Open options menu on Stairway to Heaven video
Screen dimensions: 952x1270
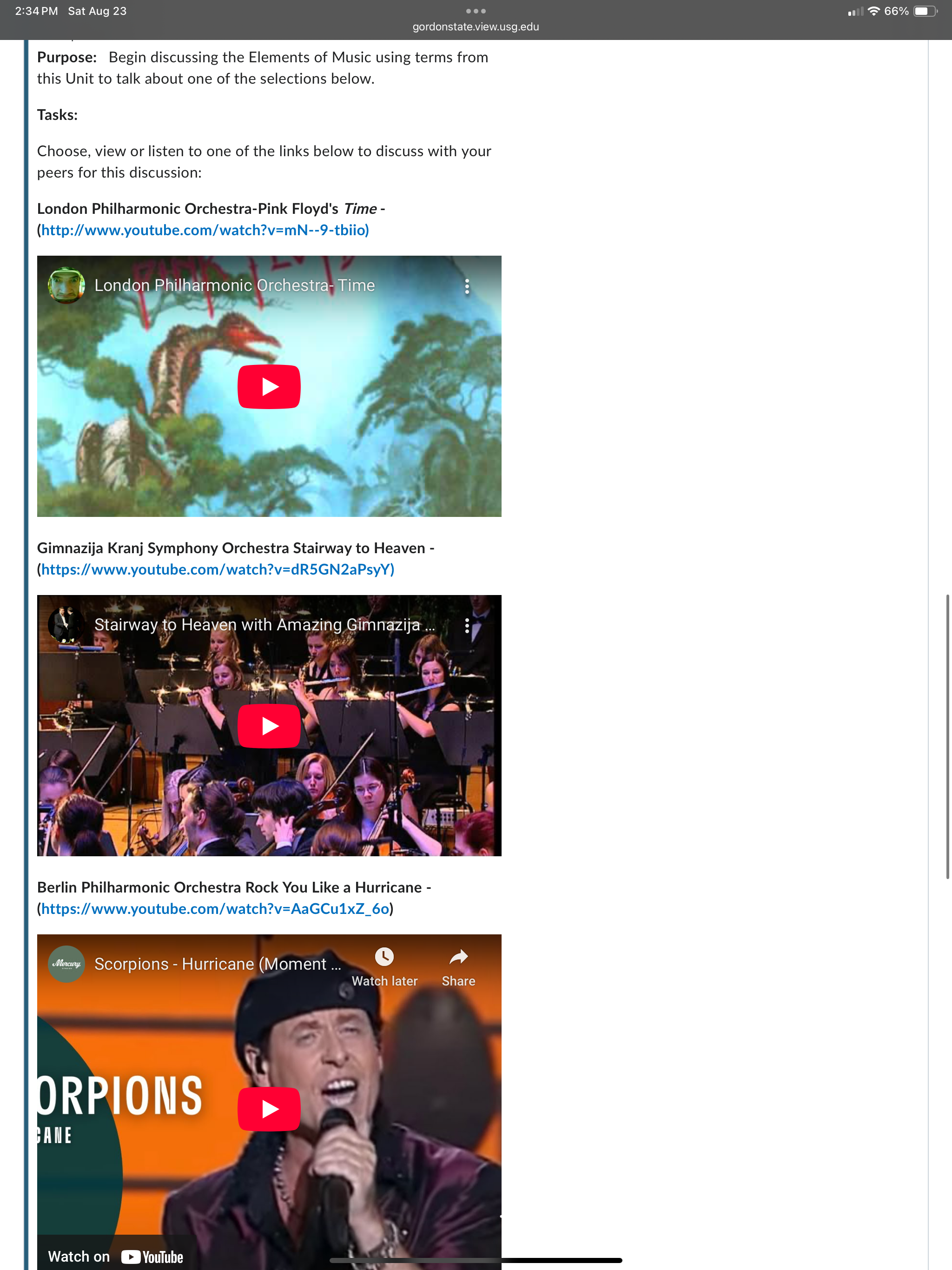[x=467, y=625]
